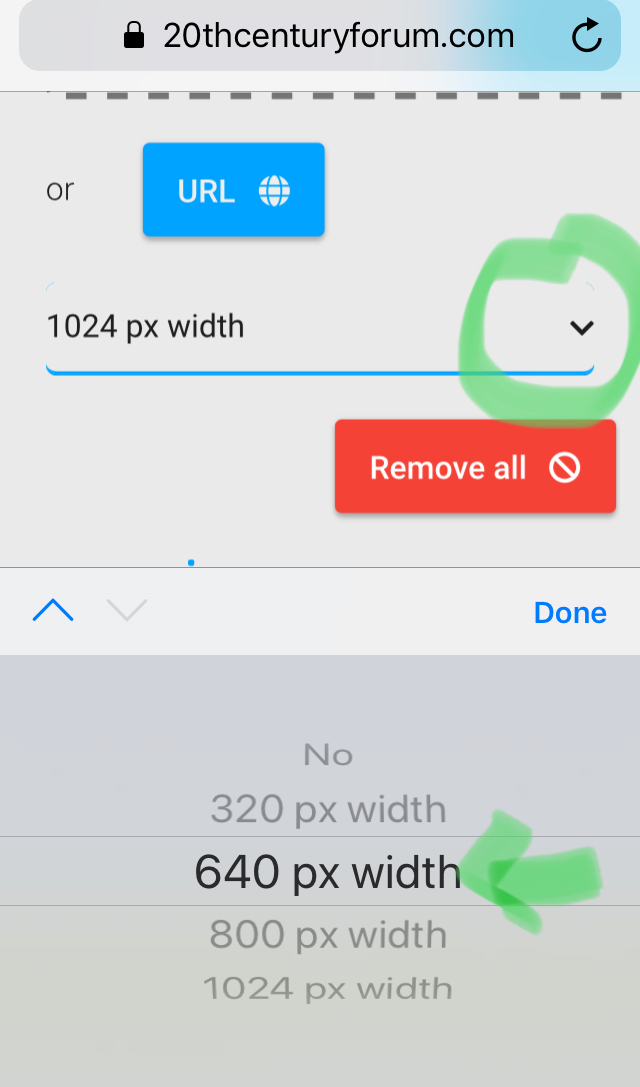640x1087 pixels.
Task: Tap the blue URL button
Action: [x=234, y=190]
